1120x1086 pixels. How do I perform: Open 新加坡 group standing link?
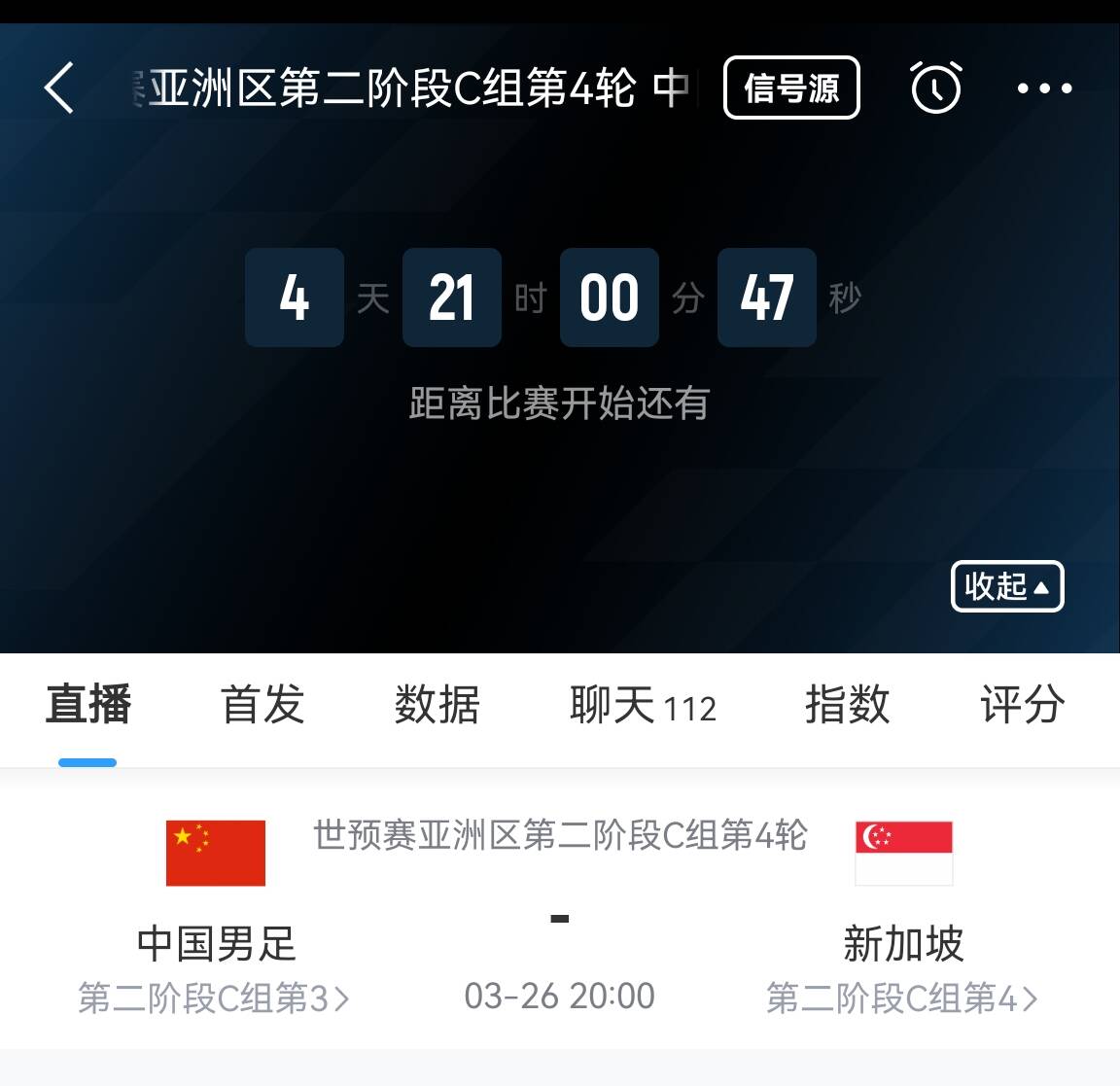coord(902,998)
